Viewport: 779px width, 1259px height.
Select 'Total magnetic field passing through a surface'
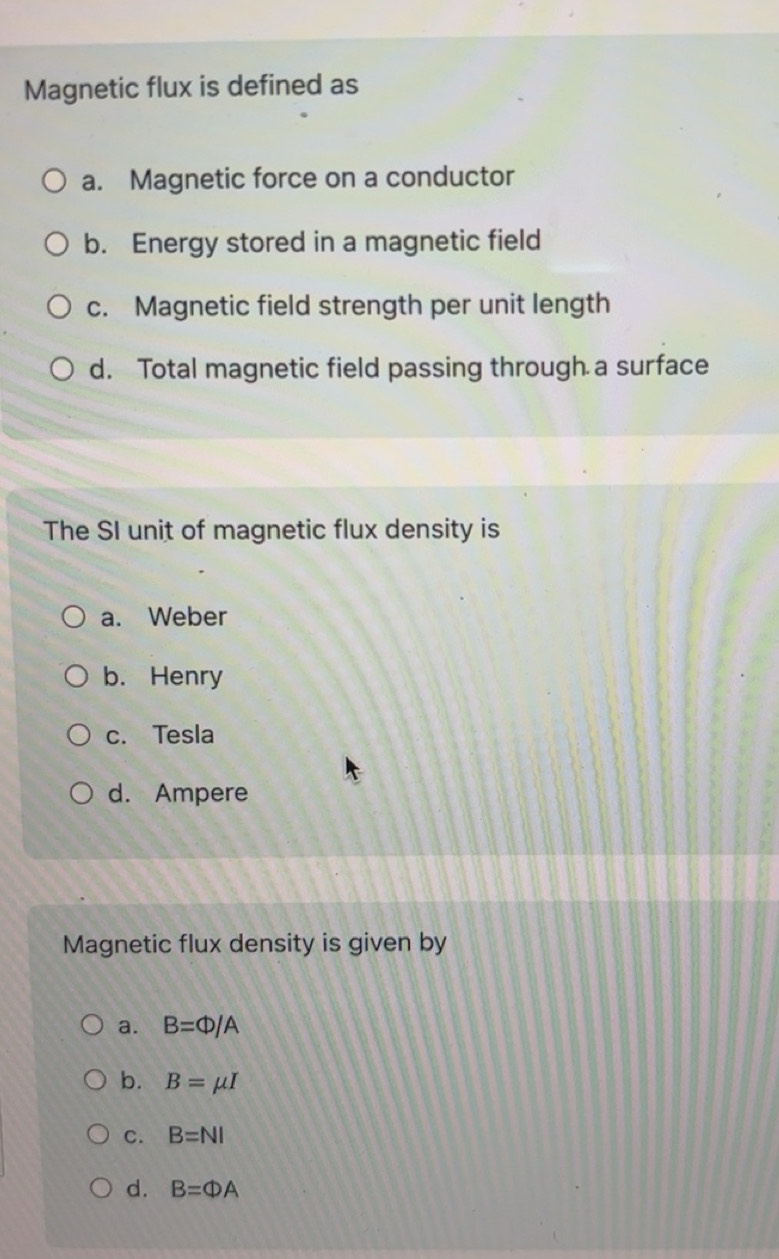click(x=62, y=370)
